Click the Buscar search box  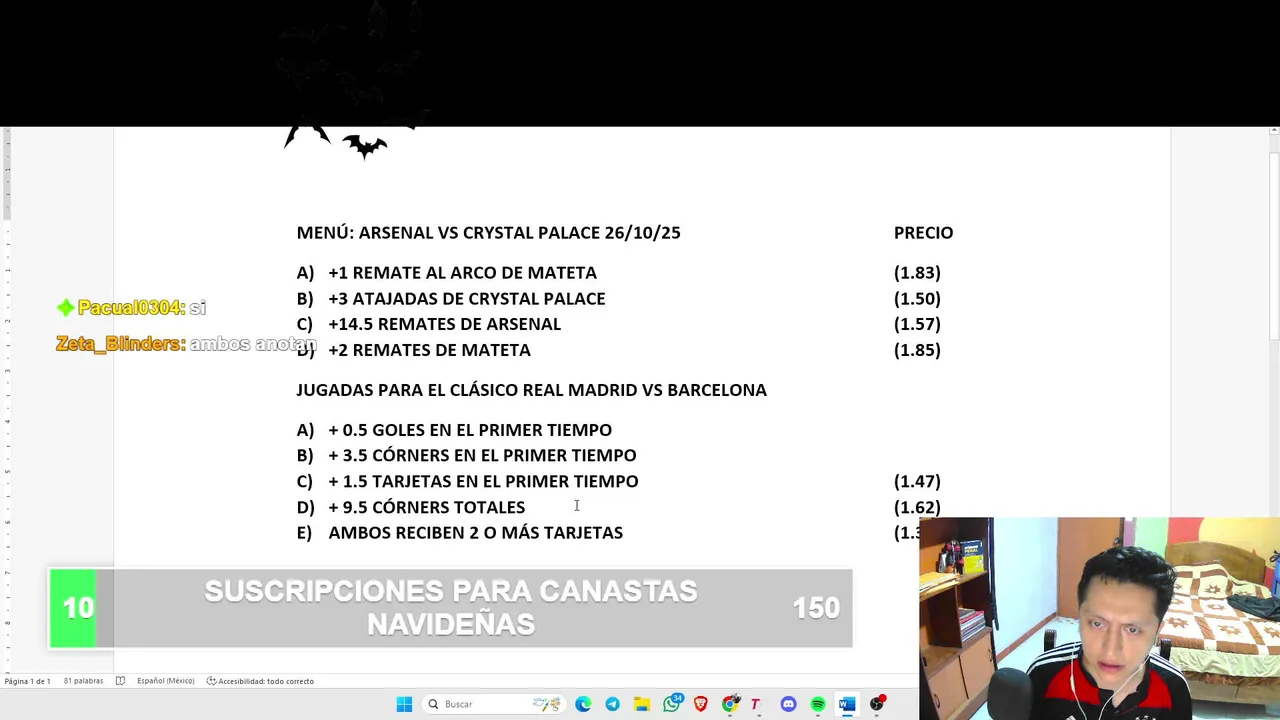click(470, 704)
